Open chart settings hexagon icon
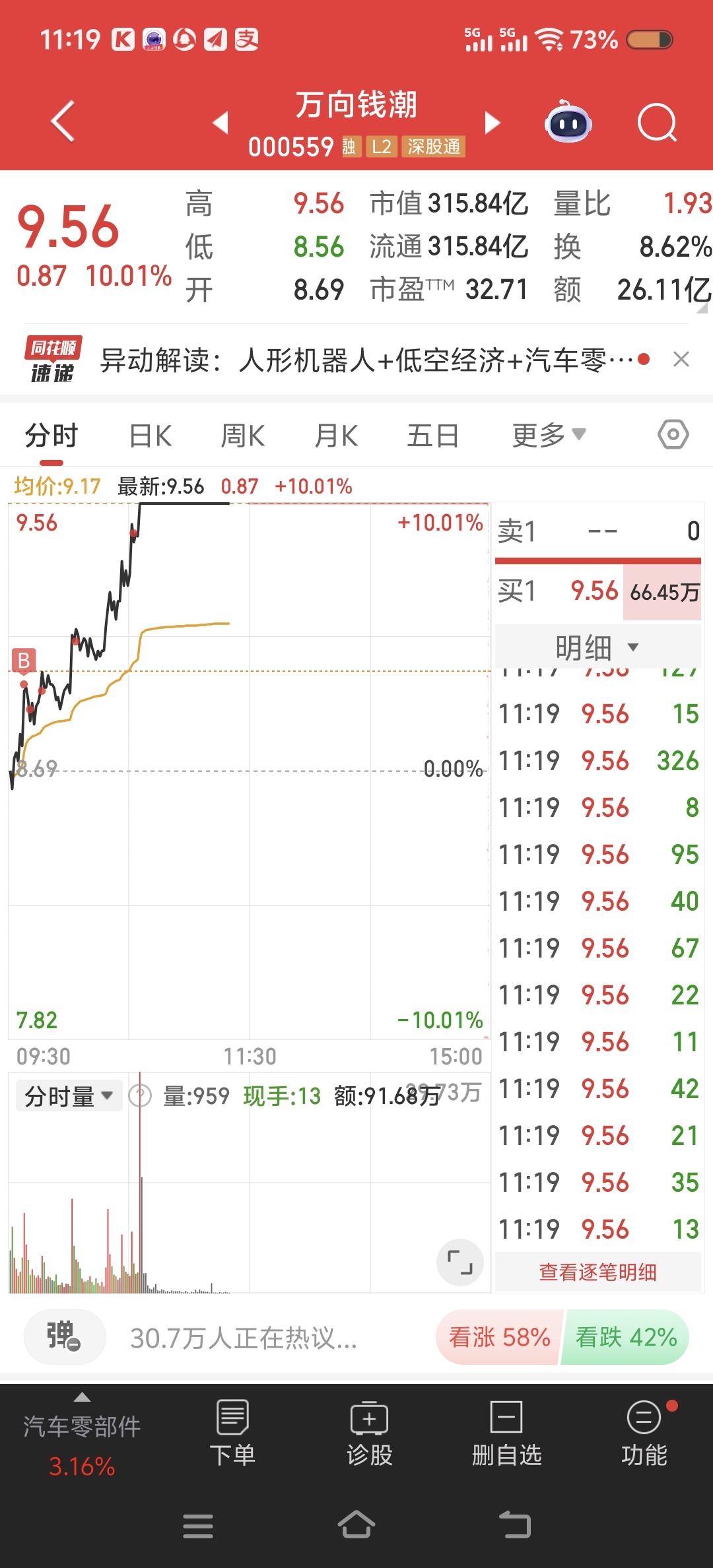Screen dimensions: 713x1568 673,435
